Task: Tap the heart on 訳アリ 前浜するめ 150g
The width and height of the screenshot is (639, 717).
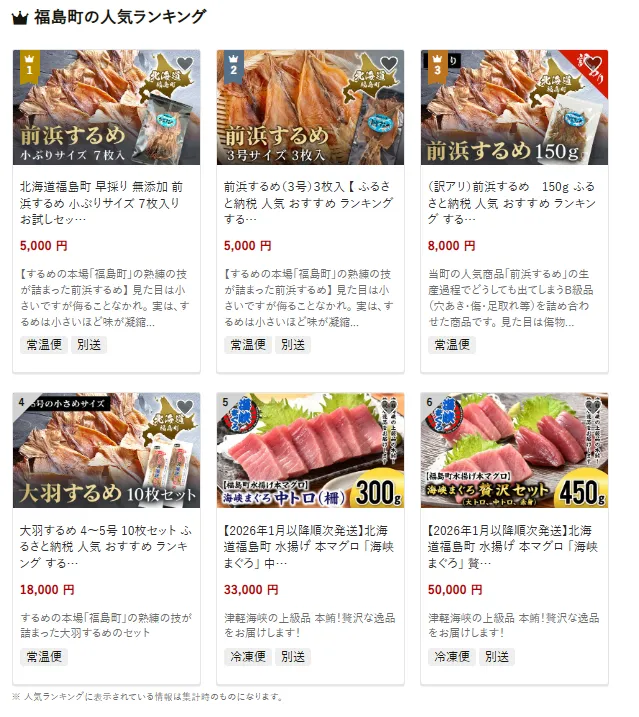Action: (593, 65)
